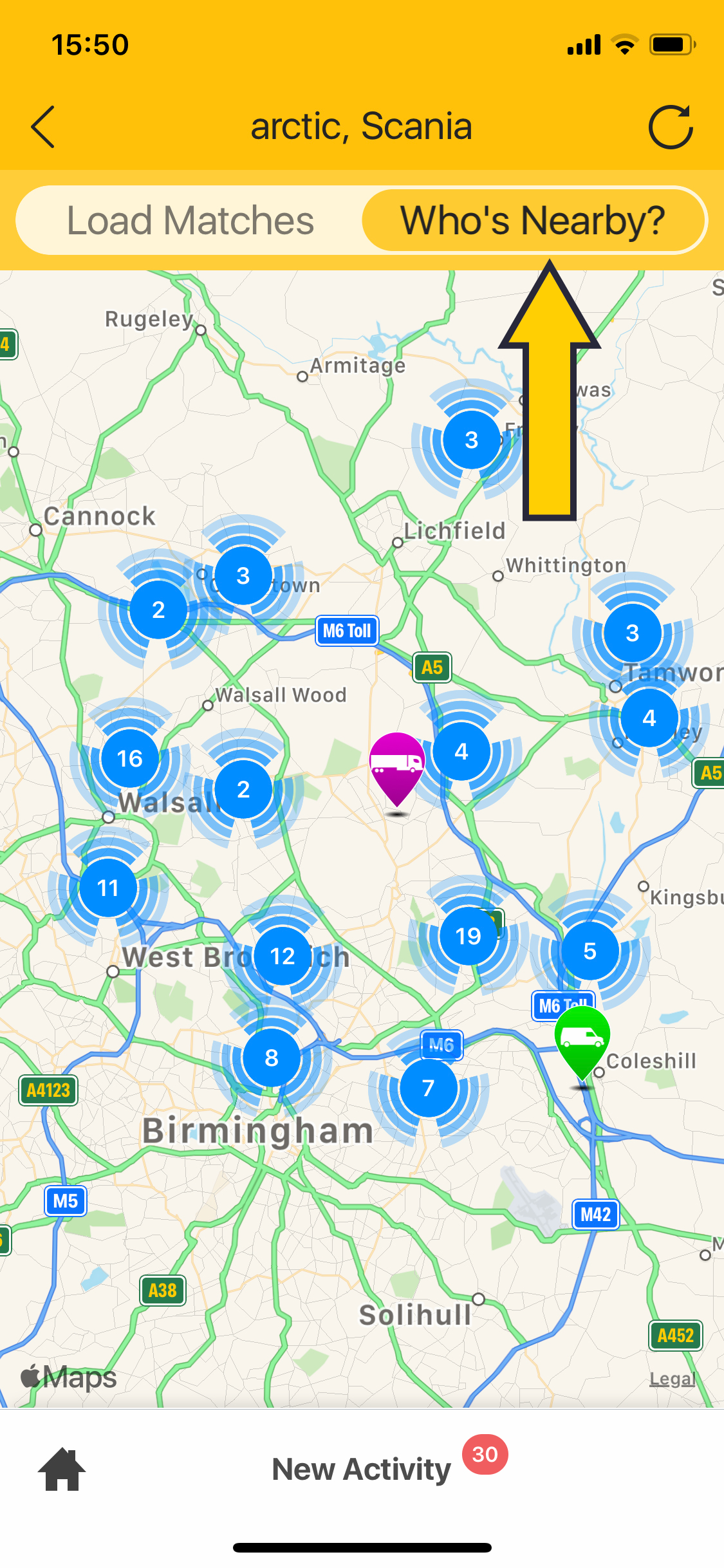The width and height of the screenshot is (724, 1568).
Task: Open the home screen via house icon
Action: pyautogui.click(x=62, y=1470)
